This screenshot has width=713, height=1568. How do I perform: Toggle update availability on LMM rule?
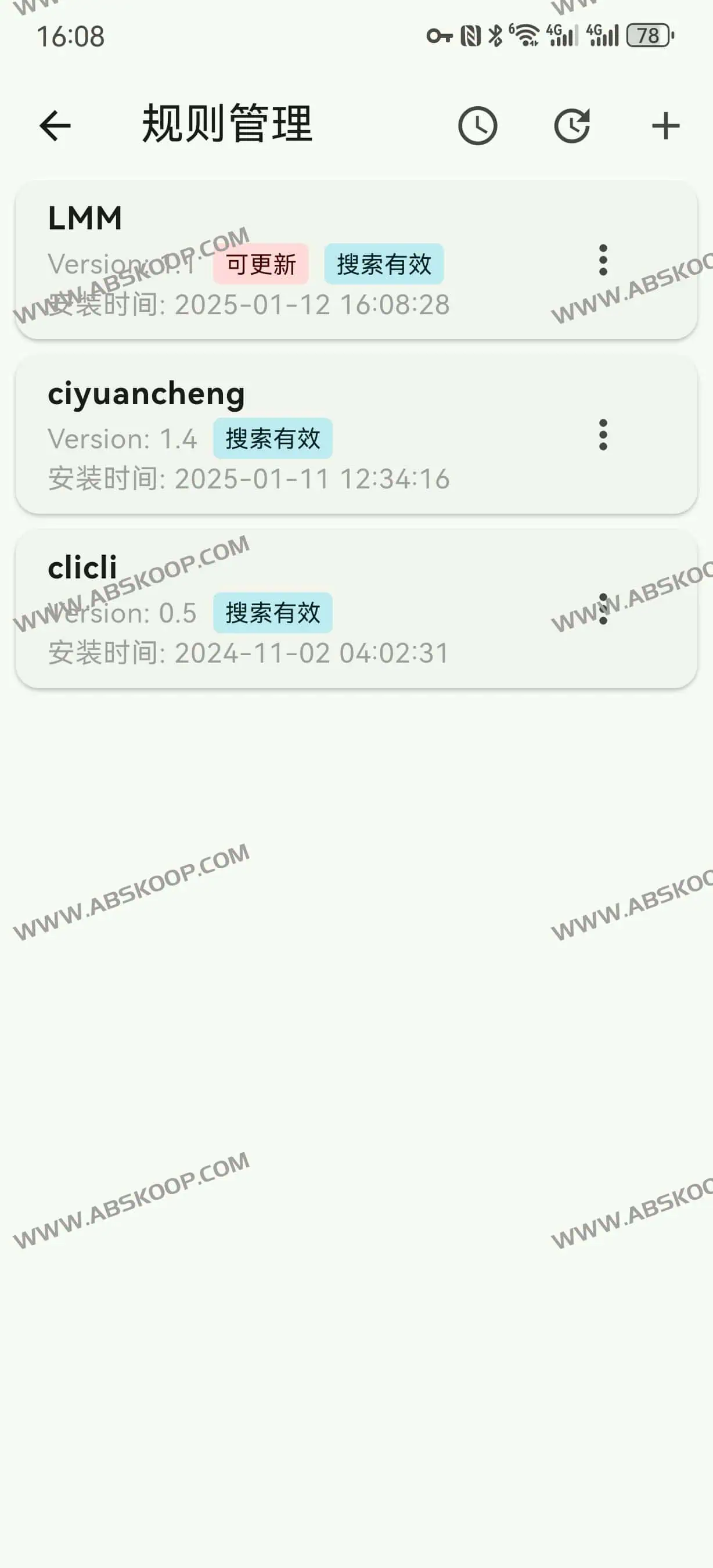click(260, 264)
